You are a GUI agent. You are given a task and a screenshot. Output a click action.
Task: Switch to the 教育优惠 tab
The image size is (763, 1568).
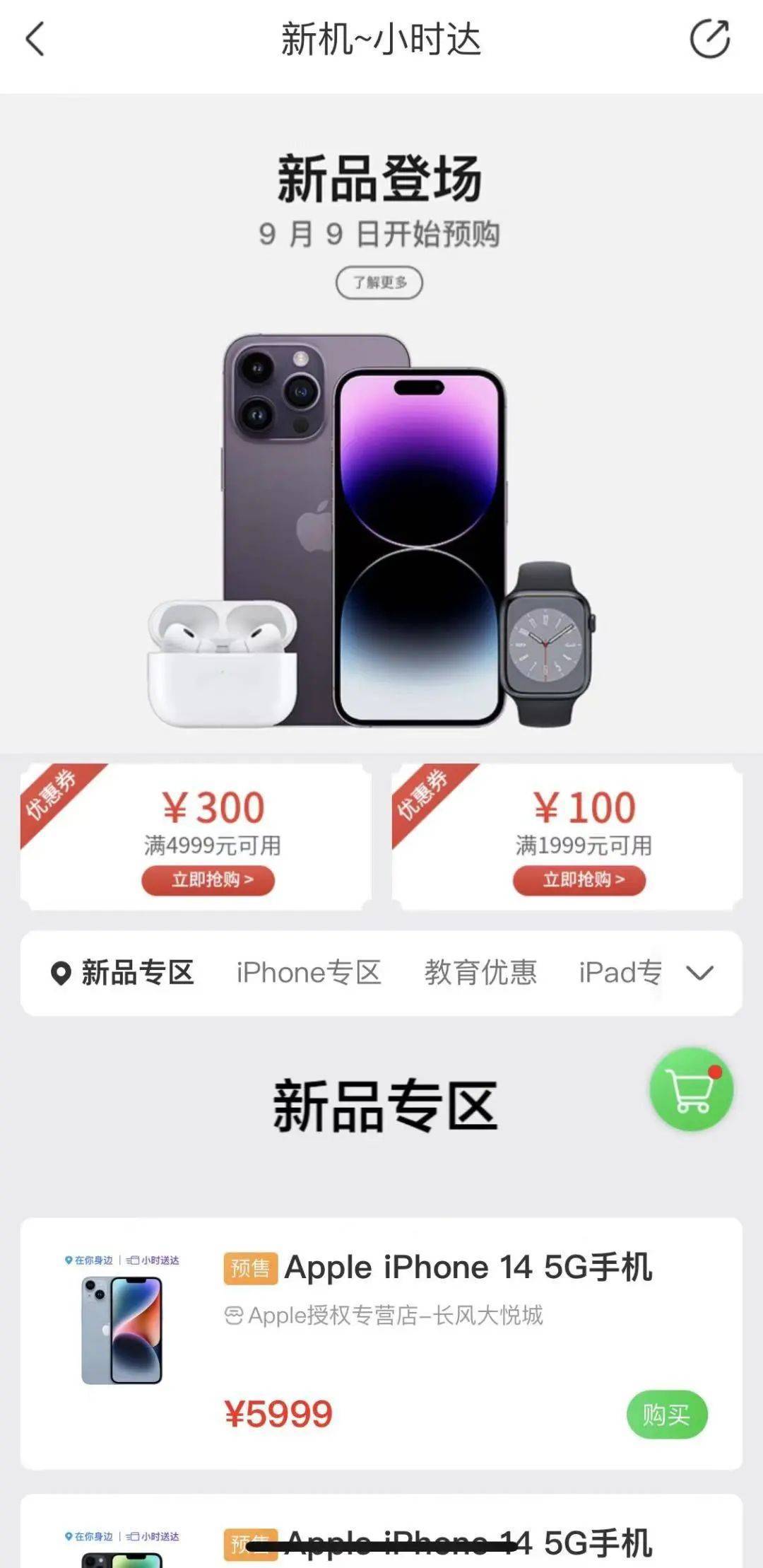[x=480, y=973]
